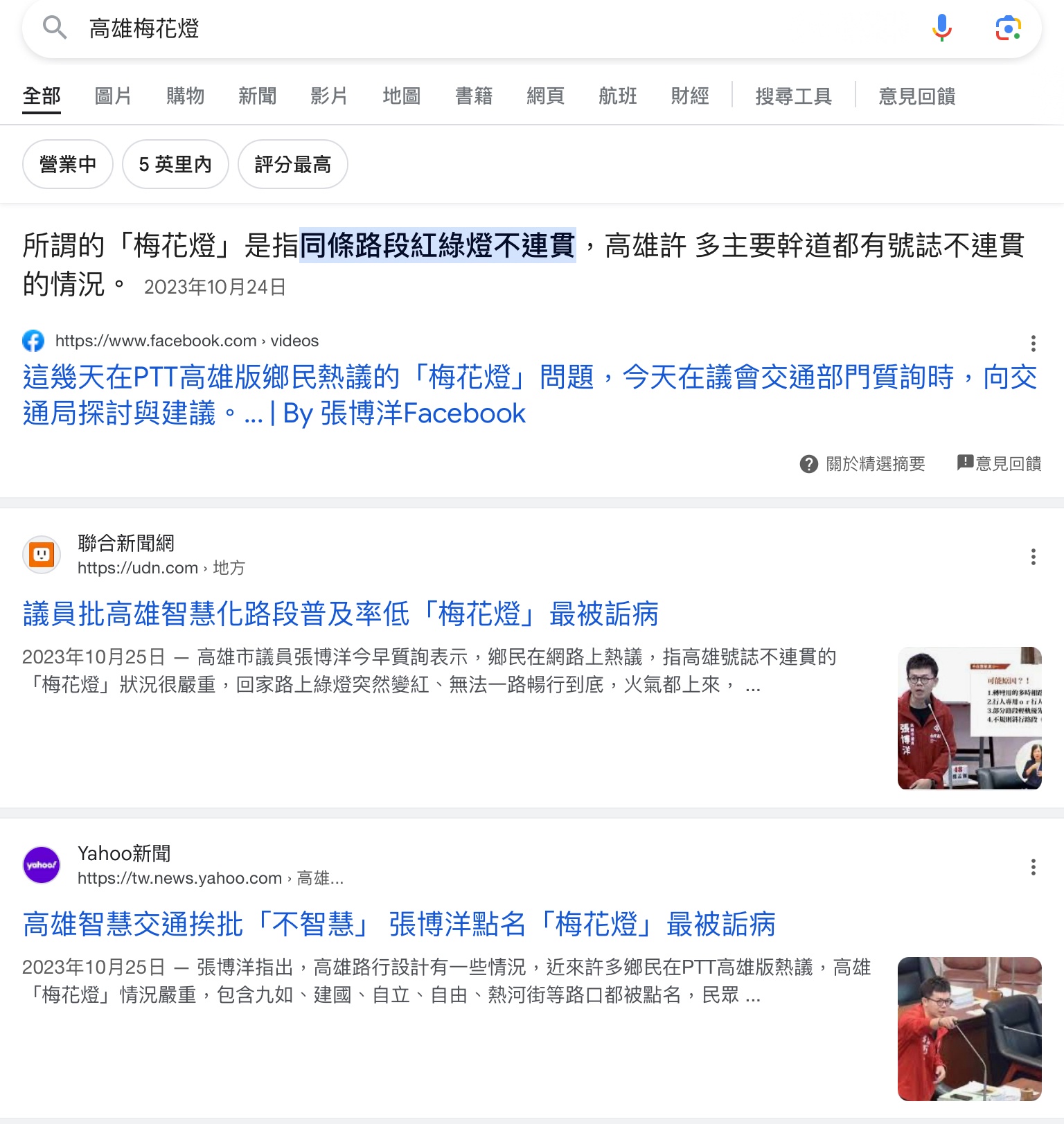The width and height of the screenshot is (1064, 1124).
Task: Select the 營業中 filter chip
Action: tap(68, 165)
